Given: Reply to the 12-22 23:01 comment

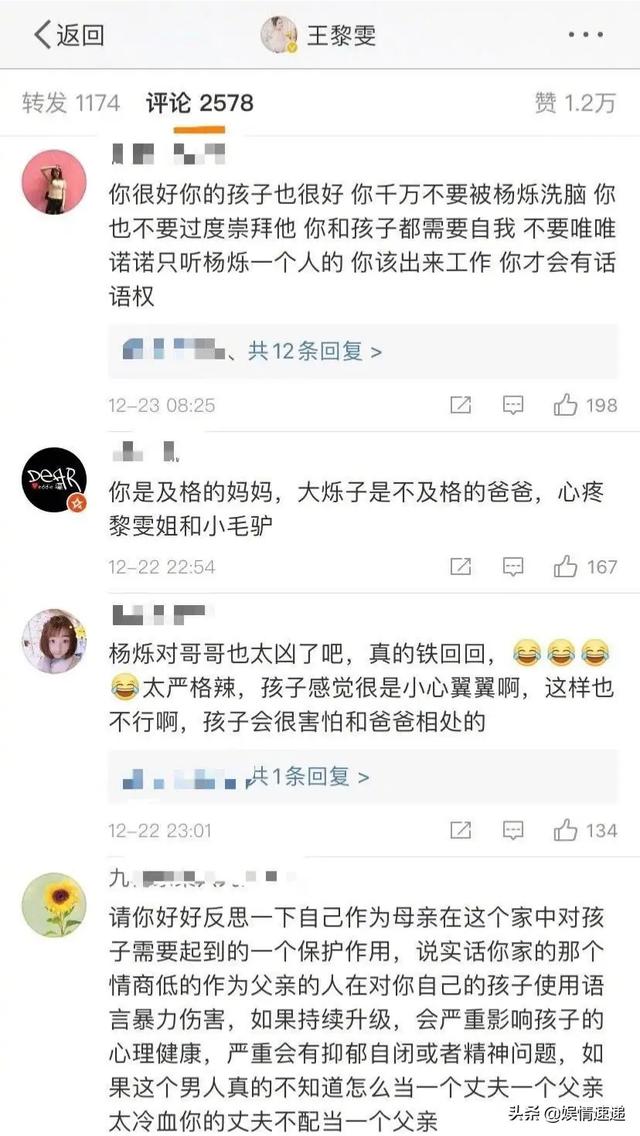Looking at the screenshot, I should [x=513, y=830].
